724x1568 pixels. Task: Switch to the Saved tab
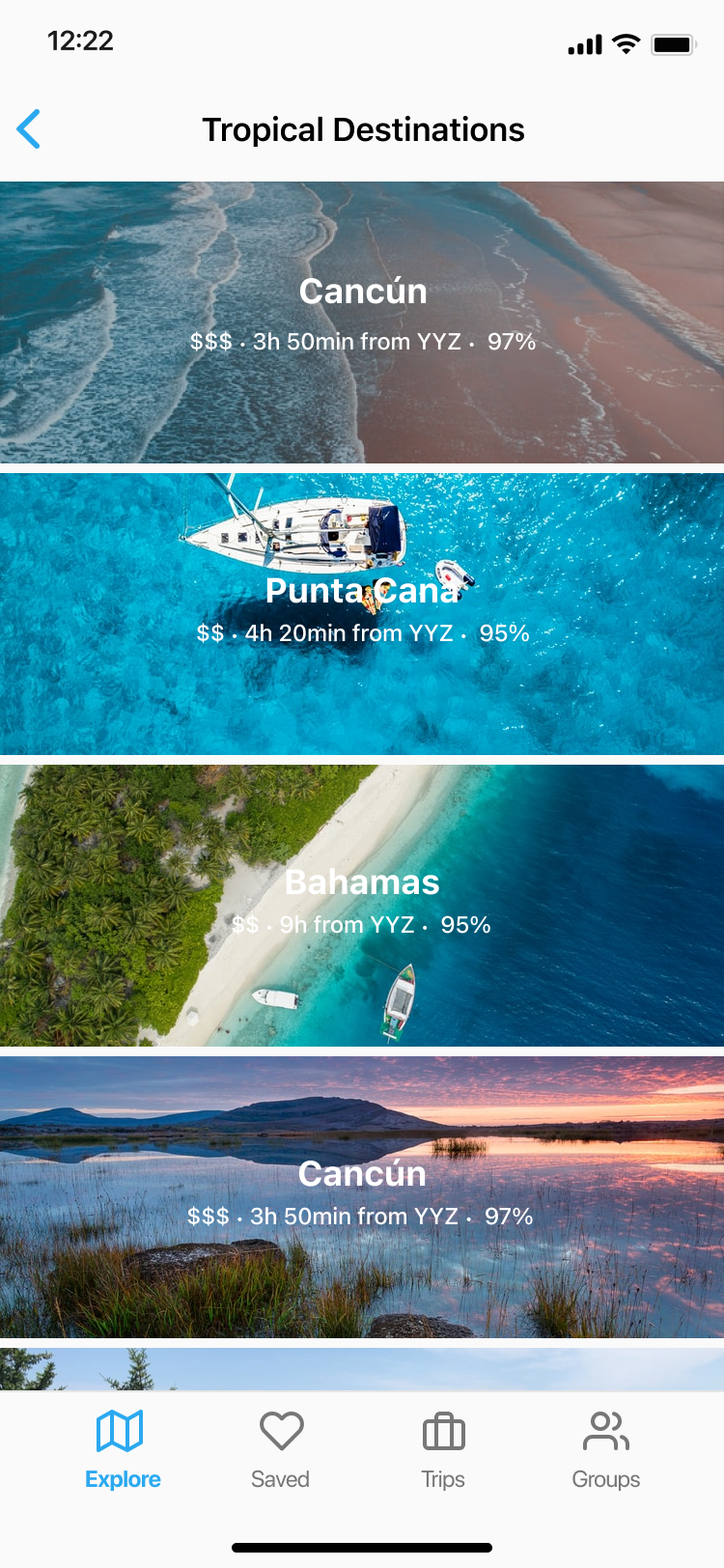coord(281,1450)
